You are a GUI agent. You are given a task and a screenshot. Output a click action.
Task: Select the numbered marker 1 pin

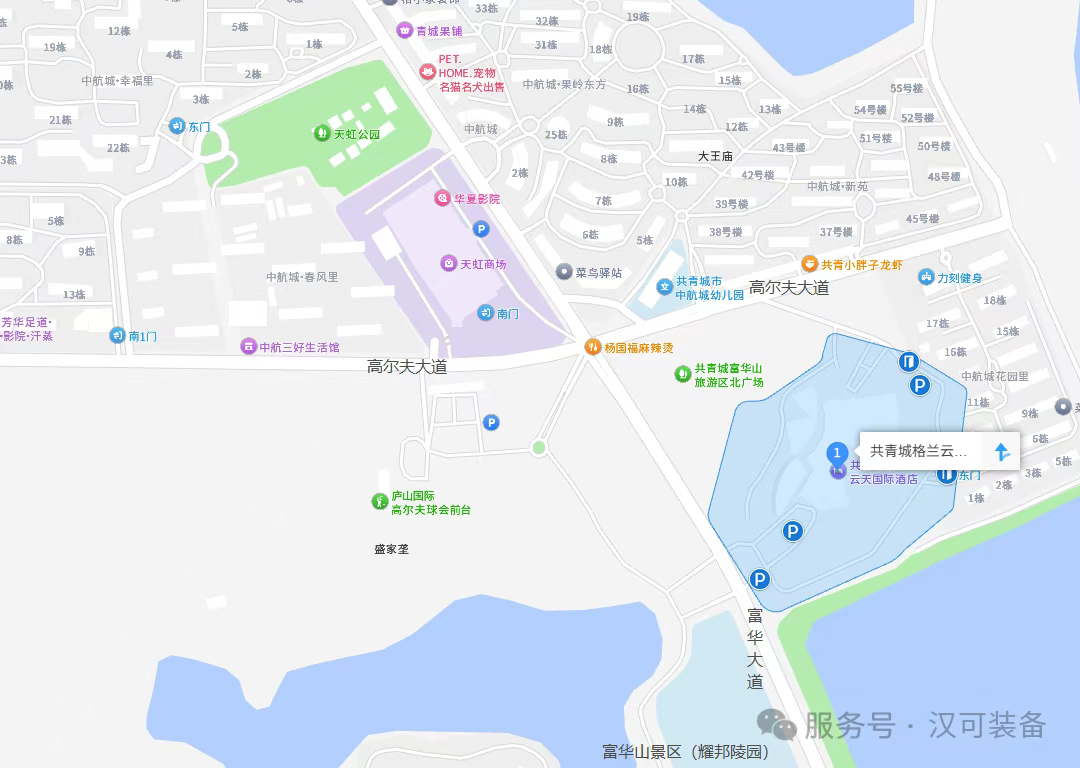pyautogui.click(x=837, y=453)
